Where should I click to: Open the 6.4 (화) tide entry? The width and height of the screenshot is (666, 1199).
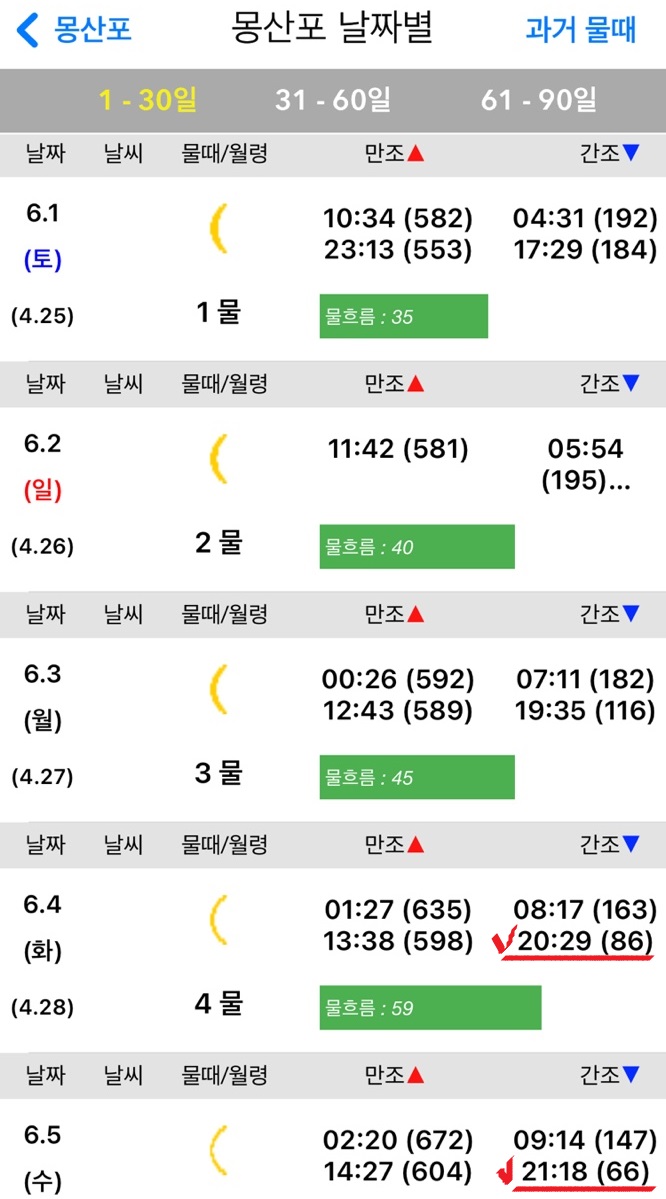coord(333,962)
